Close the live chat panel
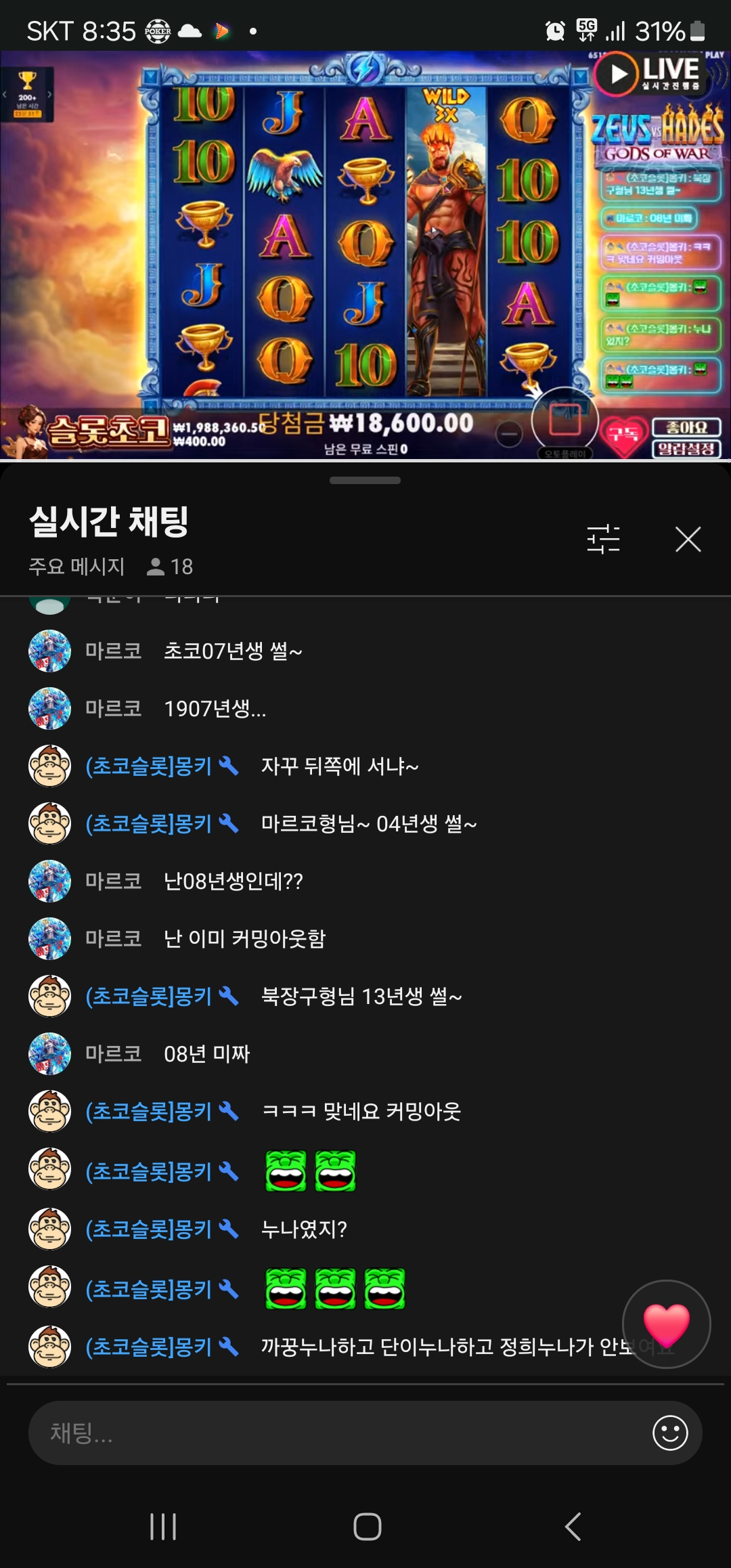This screenshot has height=1568, width=731. click(688, 540)
